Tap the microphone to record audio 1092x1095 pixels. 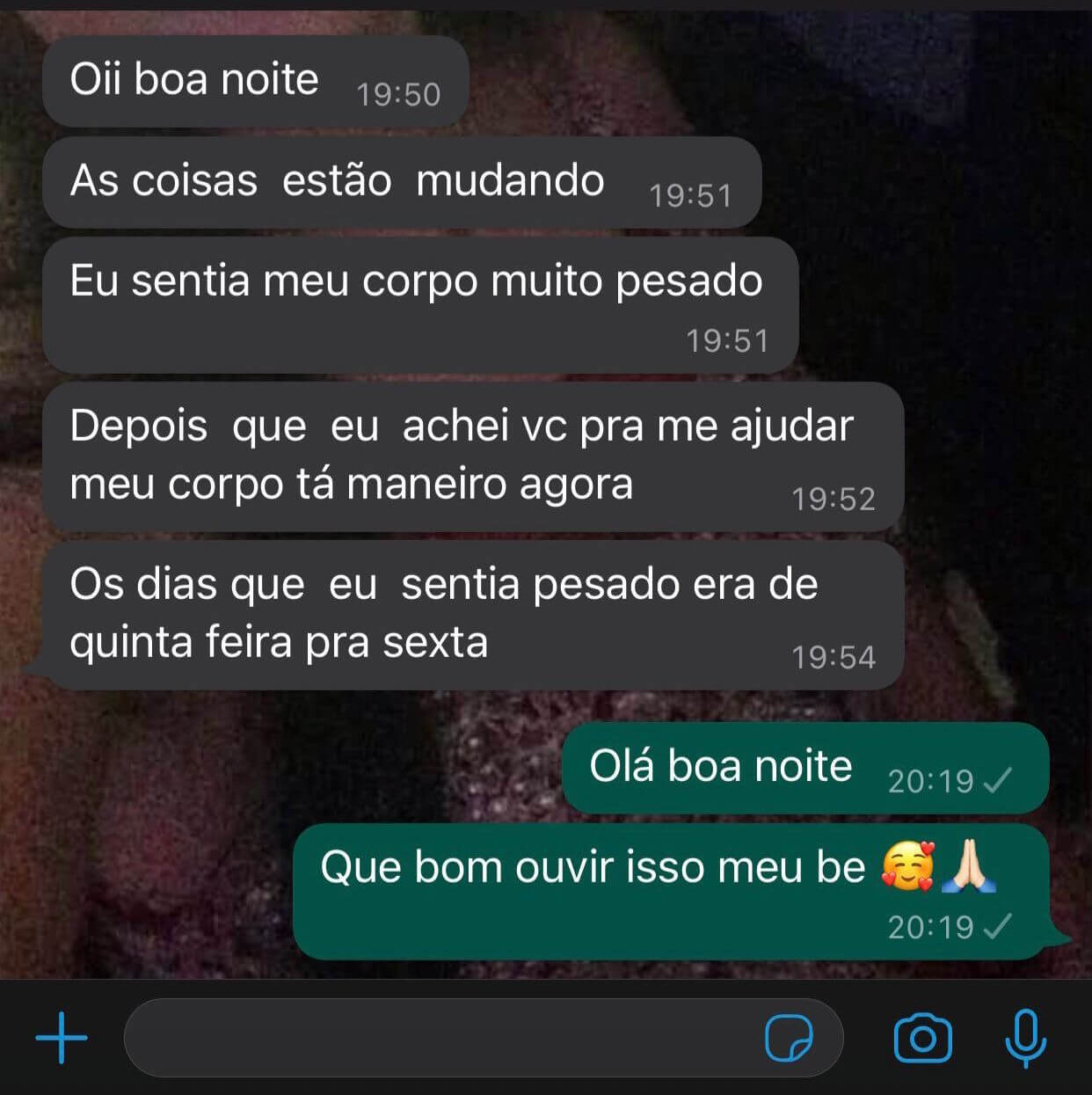pyautogui.click(x=1025, y=1038)
